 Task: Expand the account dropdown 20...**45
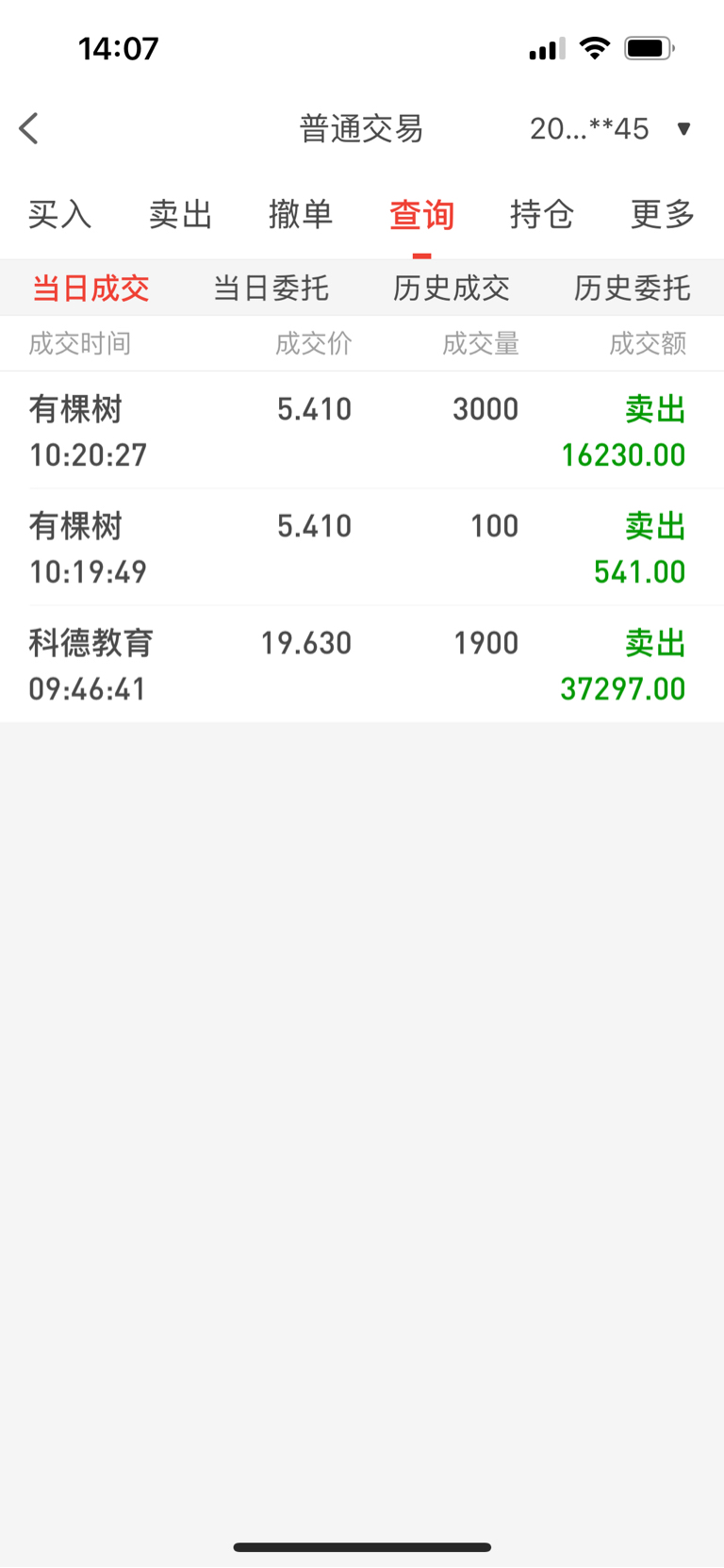pyautogui.click(x=611, y=128)
